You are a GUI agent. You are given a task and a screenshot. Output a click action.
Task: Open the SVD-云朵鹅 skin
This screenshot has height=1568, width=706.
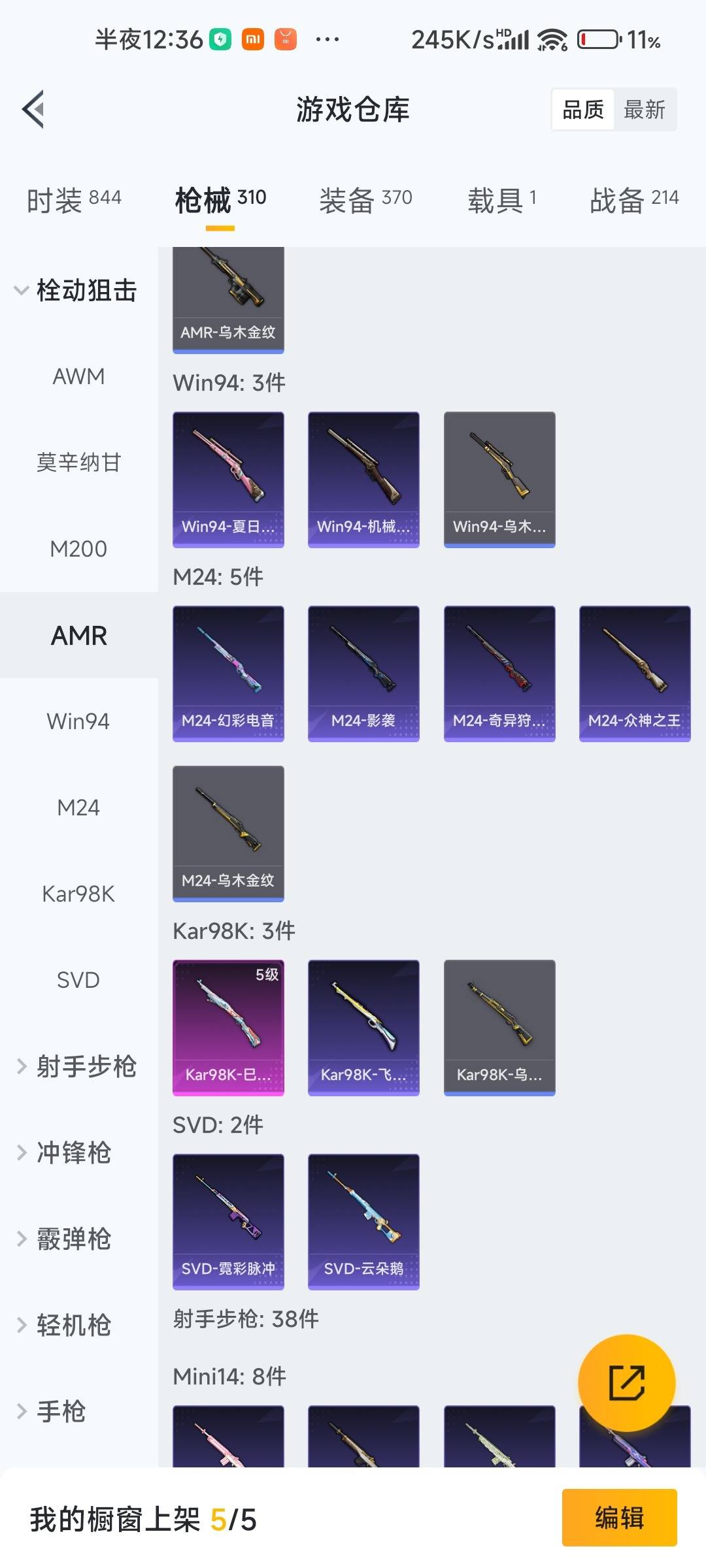pos(363,1220)
